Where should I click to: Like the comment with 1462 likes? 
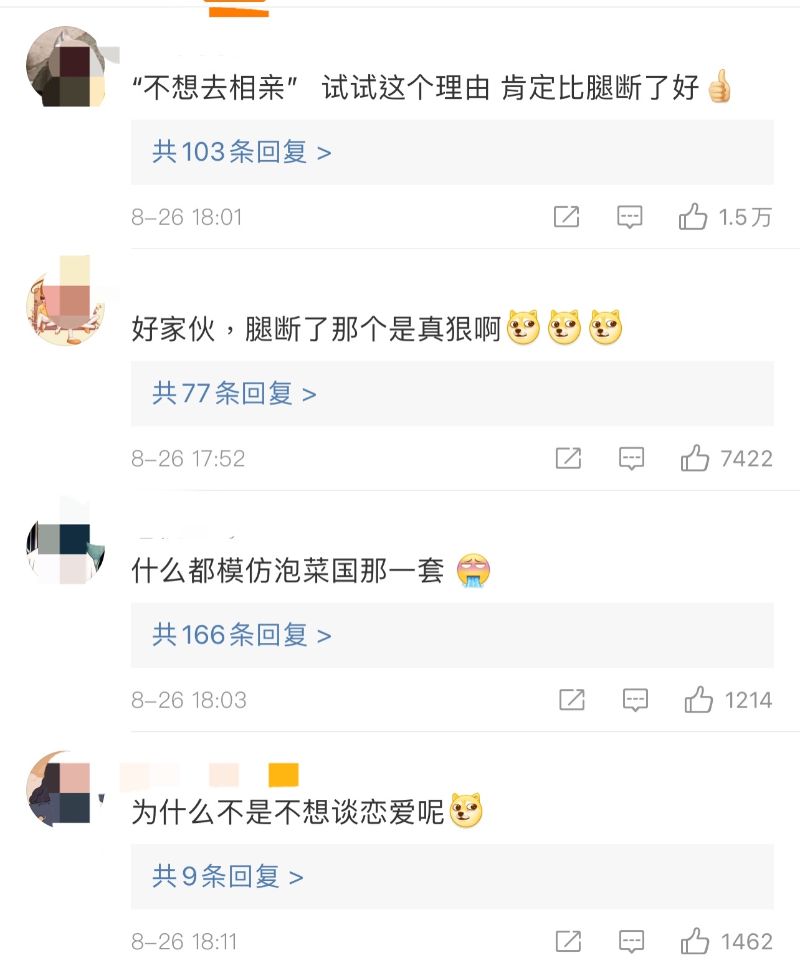coord(695,941)
